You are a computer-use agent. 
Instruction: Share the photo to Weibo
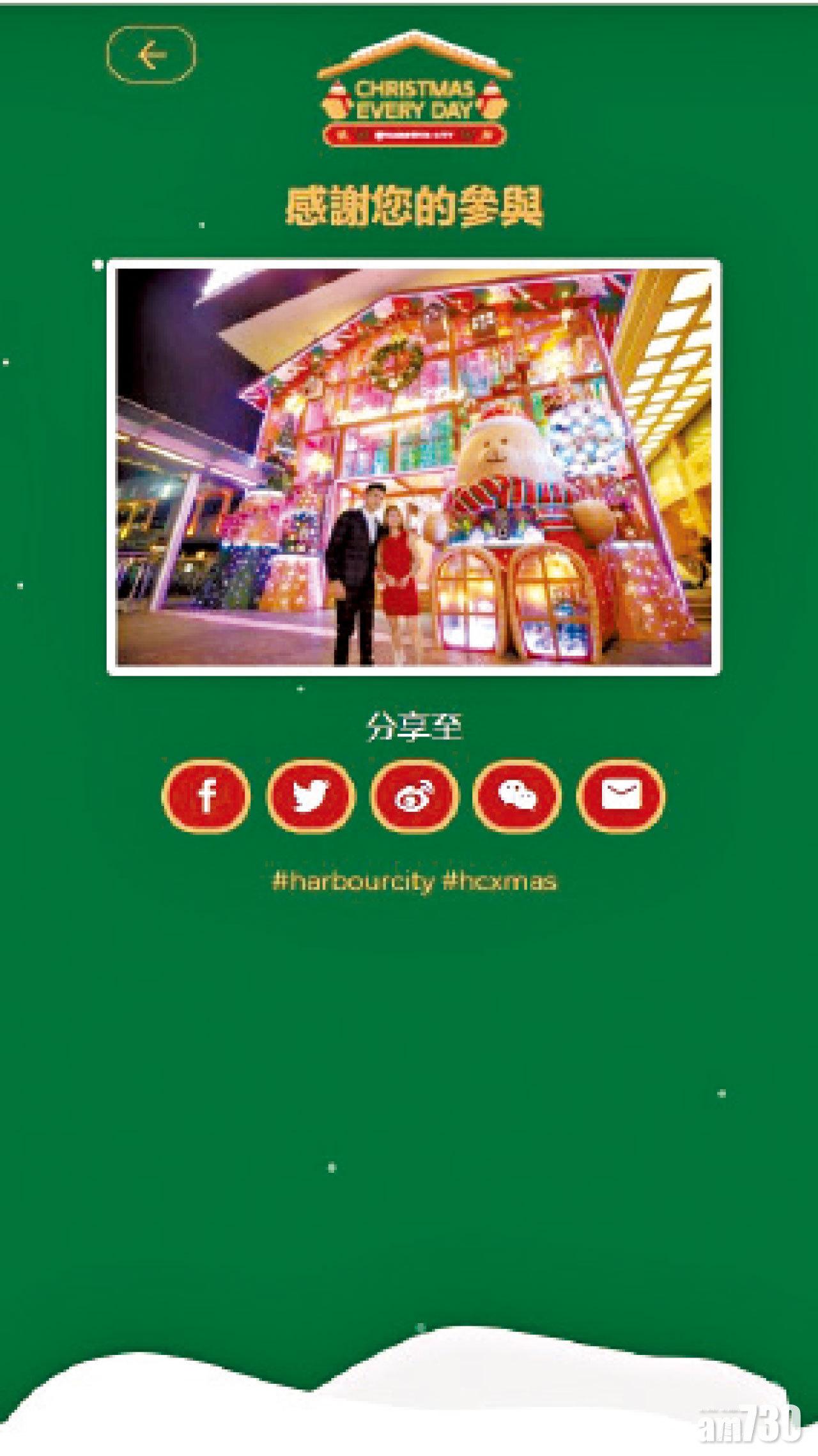click(414, 796)
